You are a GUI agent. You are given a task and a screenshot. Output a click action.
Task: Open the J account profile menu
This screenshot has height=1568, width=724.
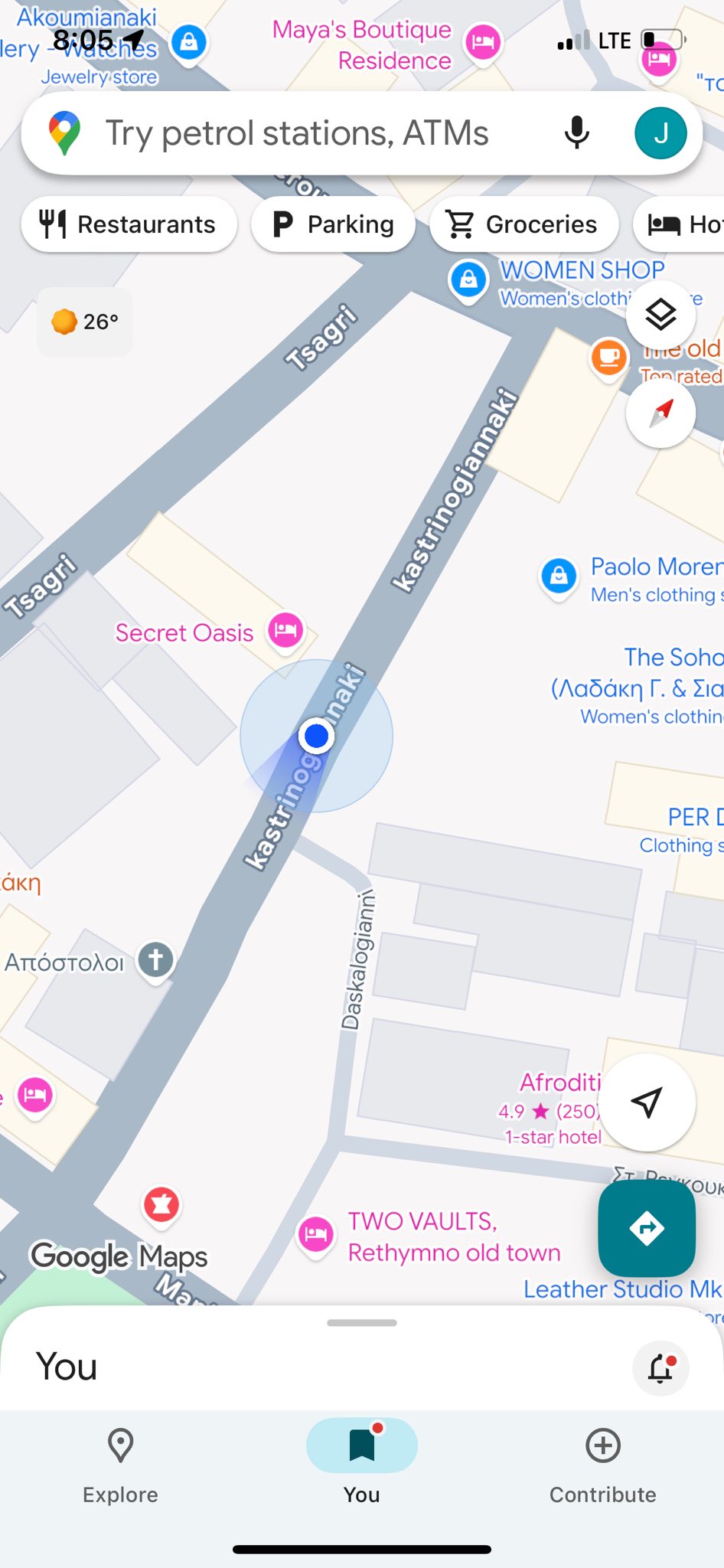[x=660, y=133]
